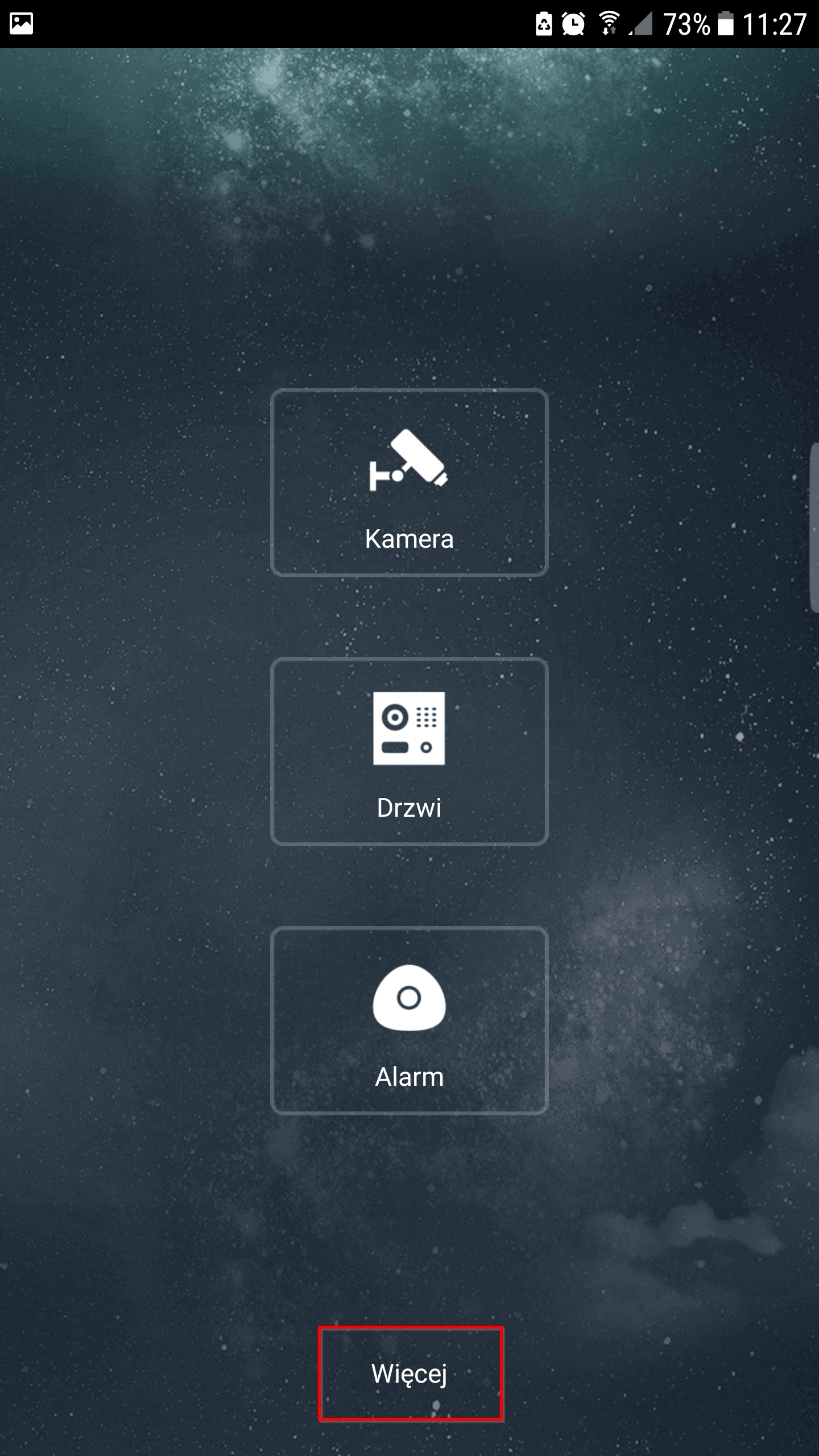
Task: Select the Alarm tile
Action: point(409,1020)
